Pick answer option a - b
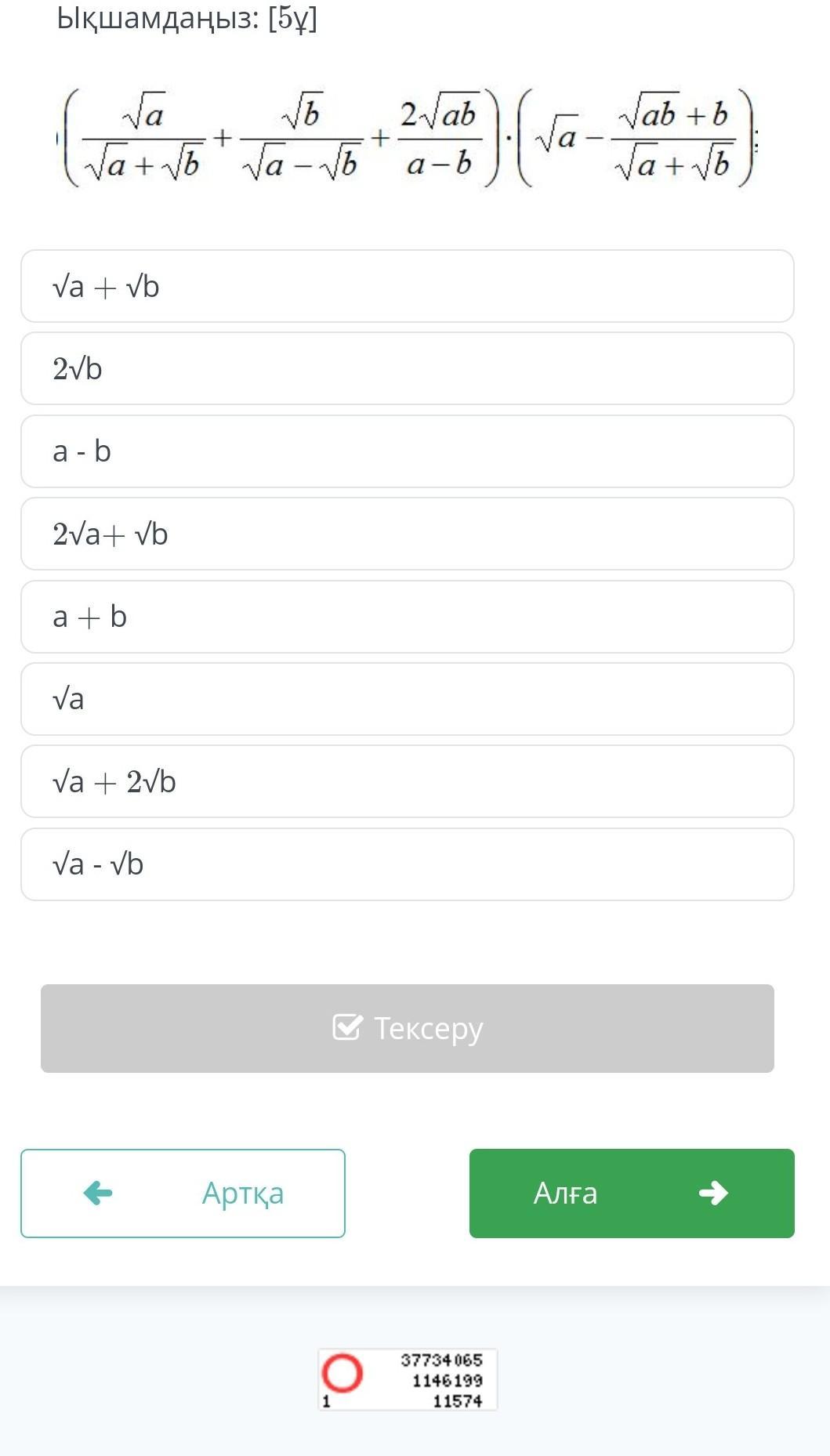This screenshot has height=1456, width=830. tap(407, 451)
